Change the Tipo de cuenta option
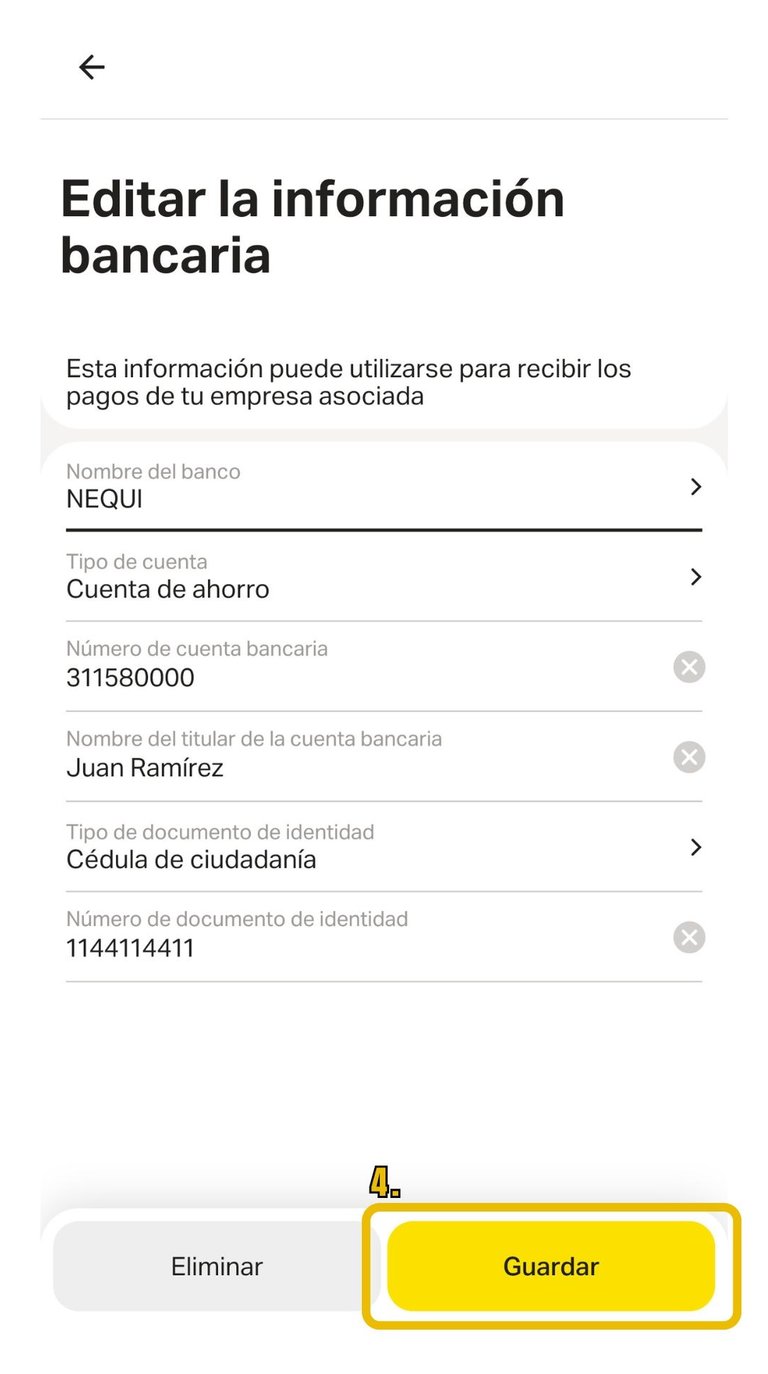Image resolution: width=768 pixels, height=1374 pixels. coord(383,577)
